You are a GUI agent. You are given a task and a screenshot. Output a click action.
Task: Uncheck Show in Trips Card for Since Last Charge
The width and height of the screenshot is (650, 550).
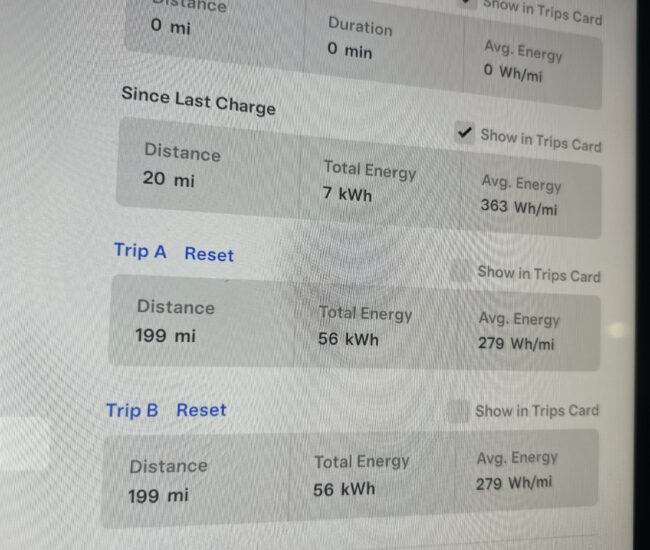[x=464, y=133]
